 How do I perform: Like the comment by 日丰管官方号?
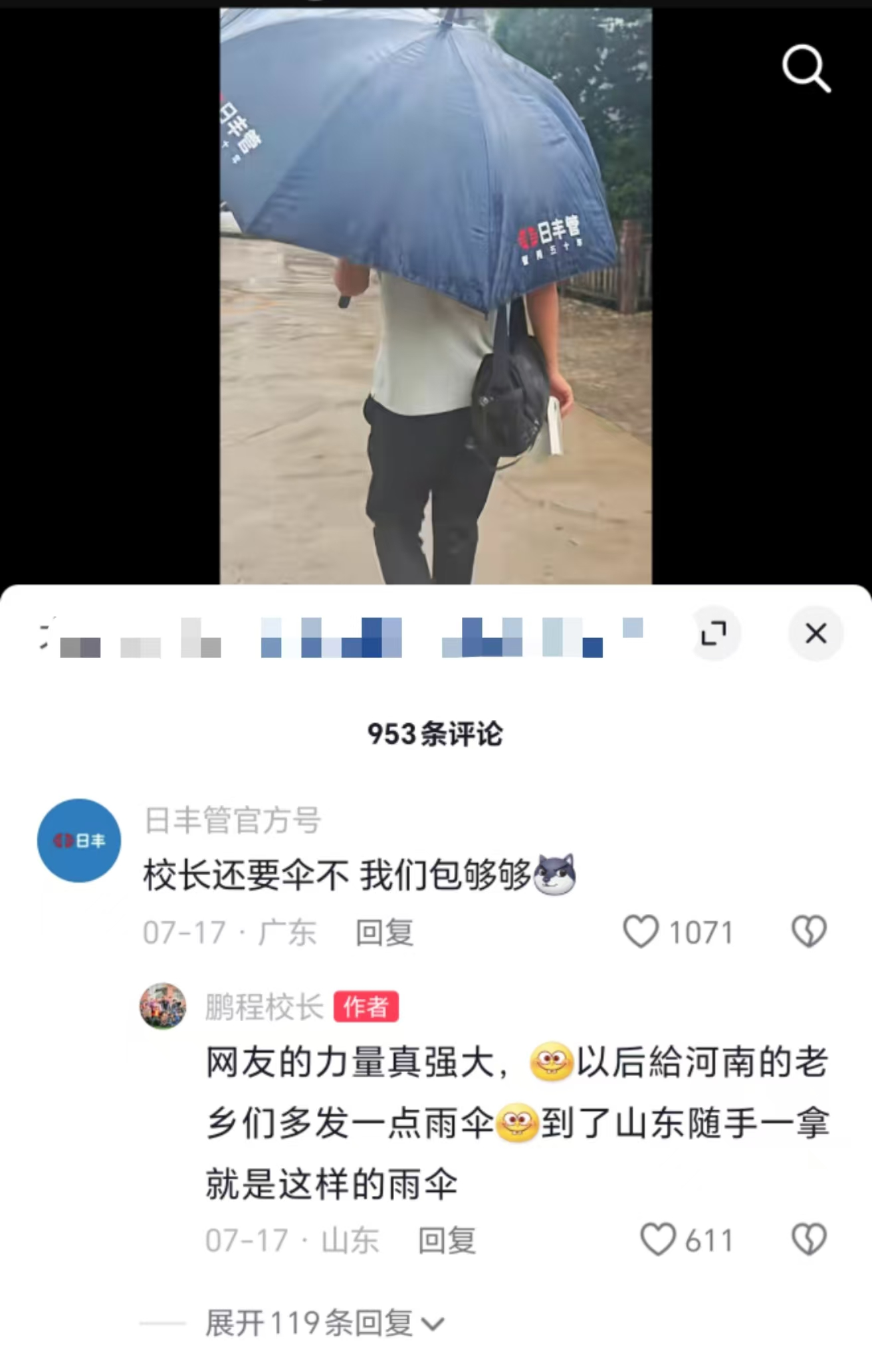641,931
